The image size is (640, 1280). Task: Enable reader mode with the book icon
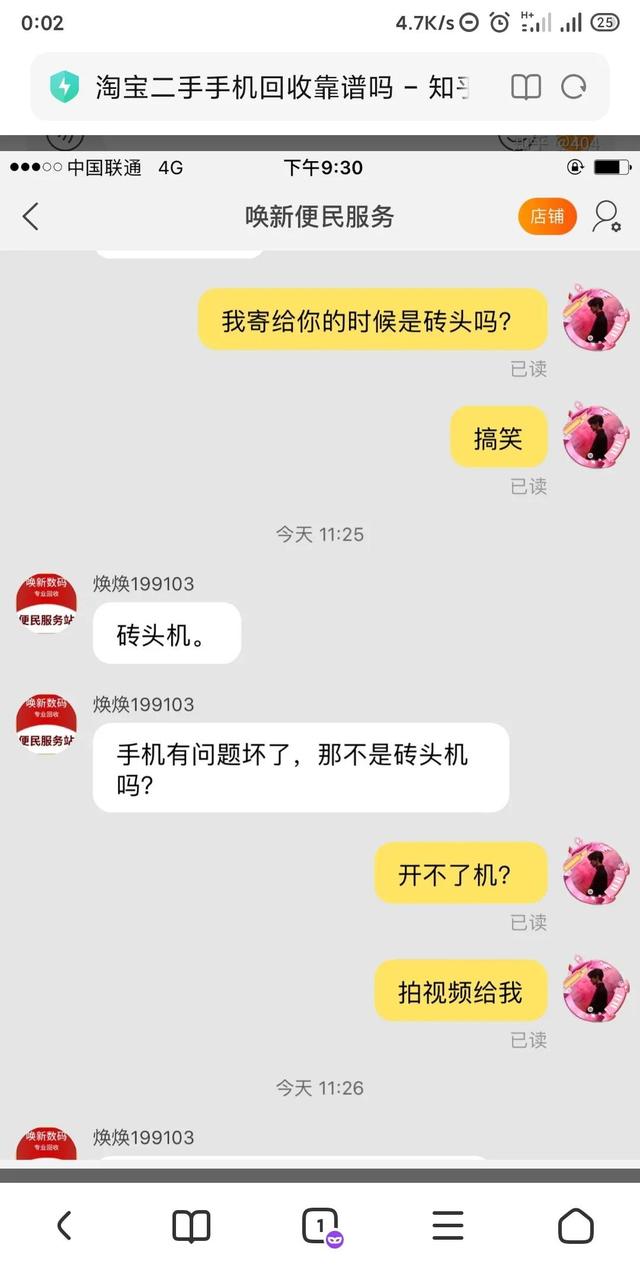click(526, 87)
